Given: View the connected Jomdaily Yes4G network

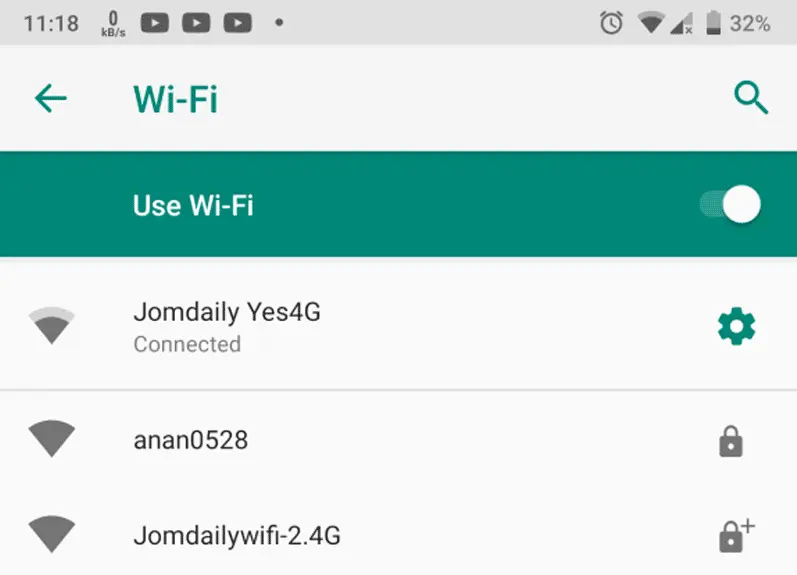Looking at the screenshot, I should click(x=227, y=327).
